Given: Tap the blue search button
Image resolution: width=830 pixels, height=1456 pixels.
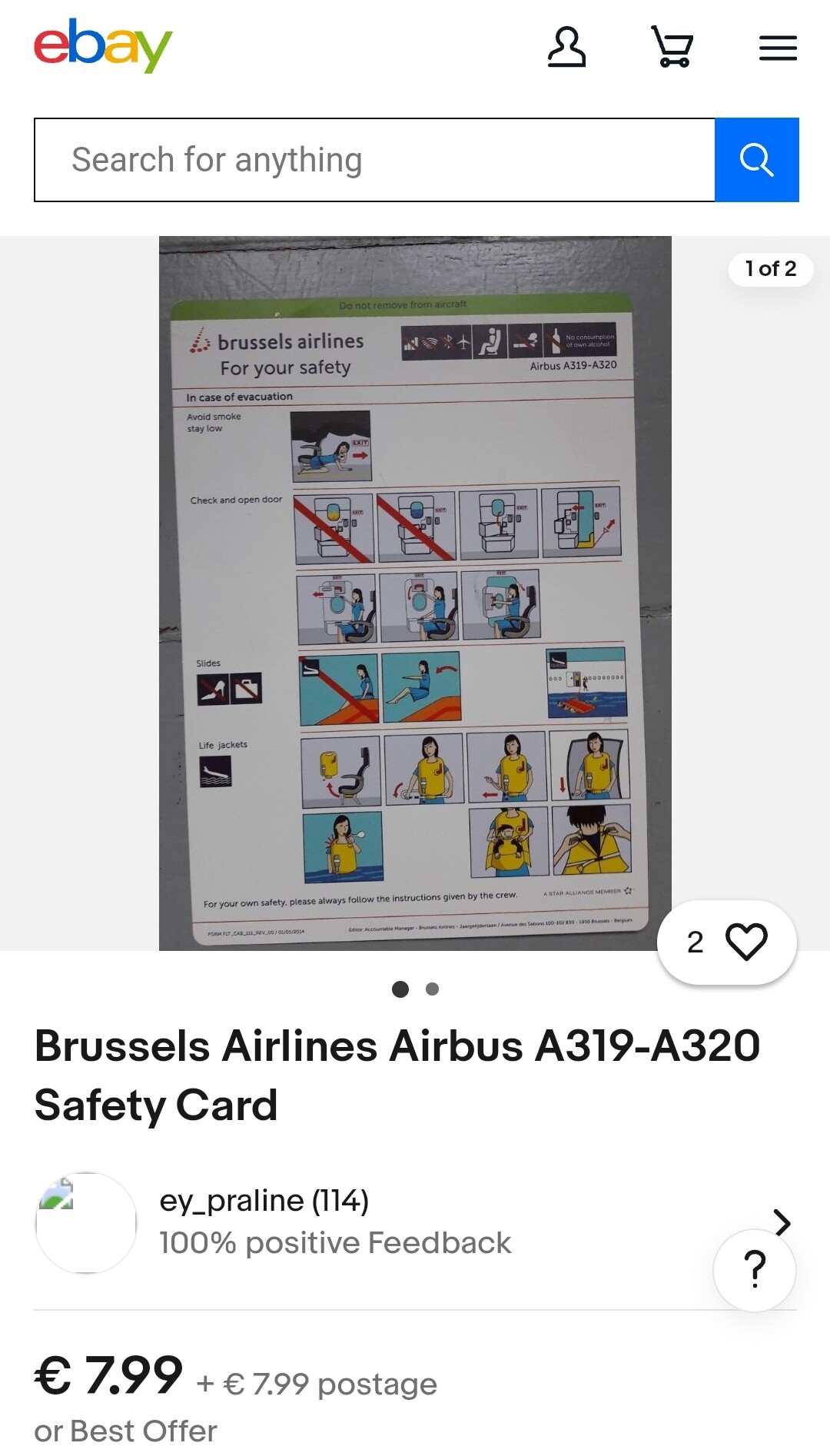Looking at the screenshot, I should 757,160.
